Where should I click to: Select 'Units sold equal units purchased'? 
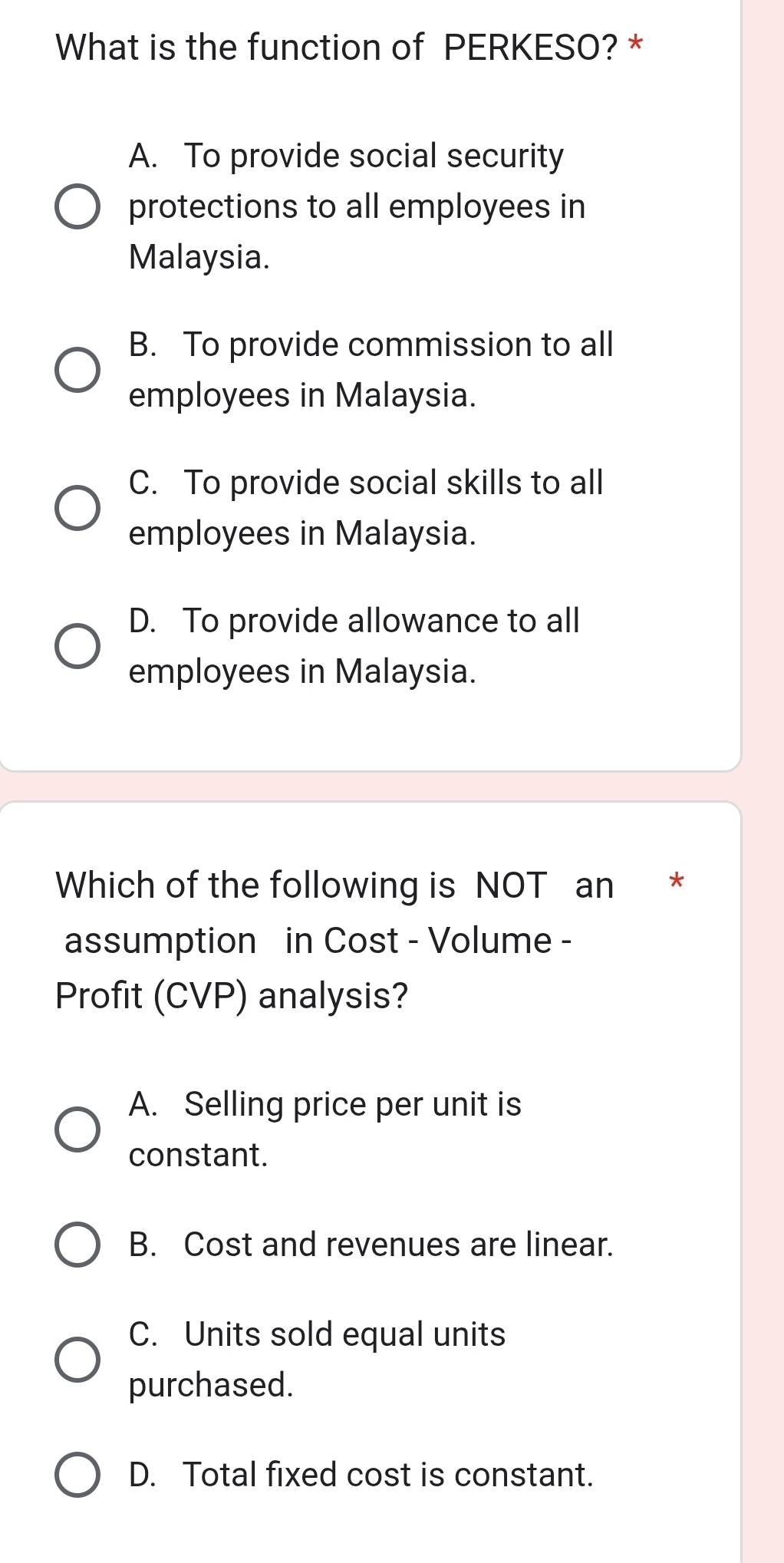pos(77,1360)
